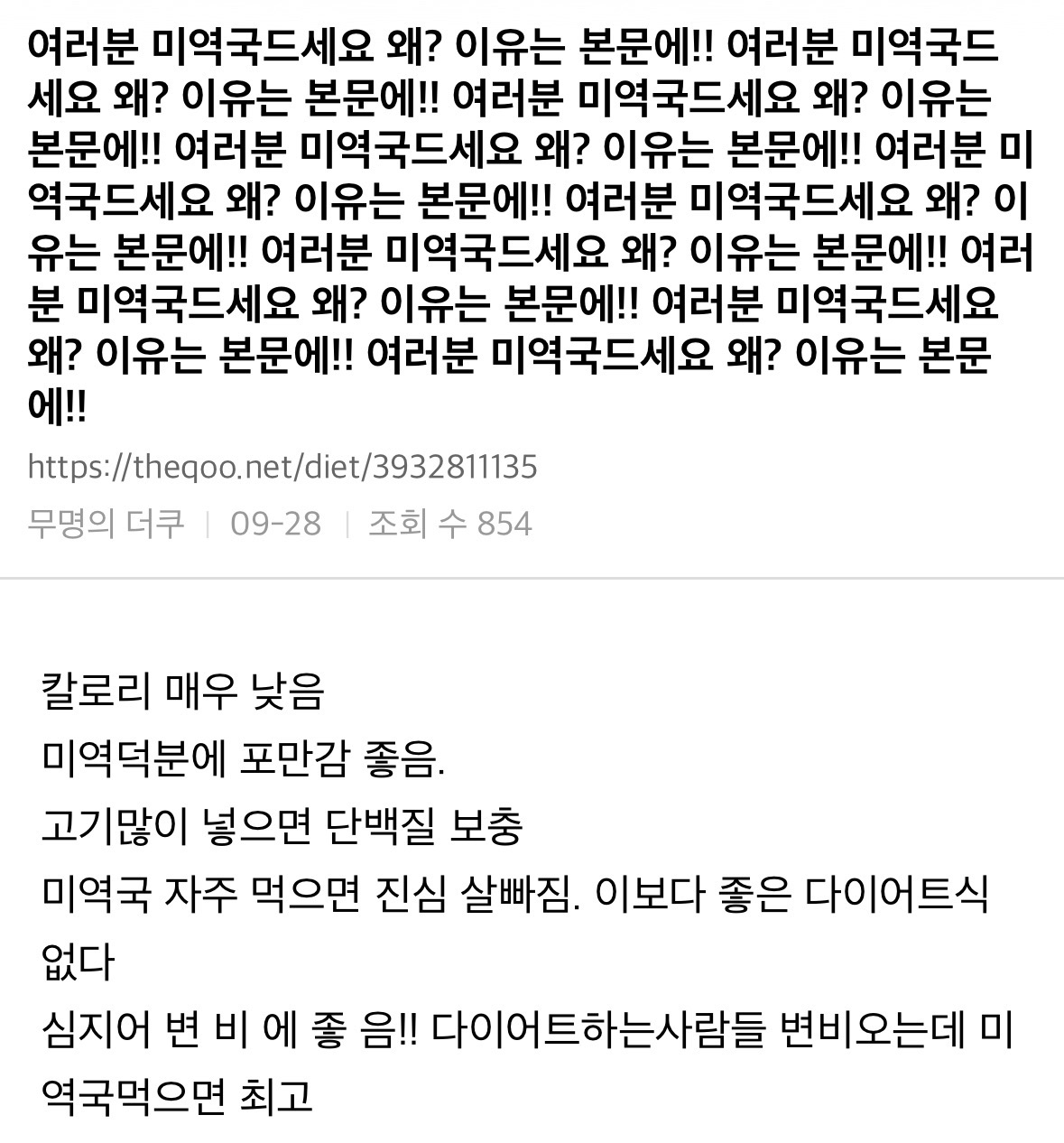Open the theqoo.net/diet post URL link
1064x1143 pixels.
(282, 467)
